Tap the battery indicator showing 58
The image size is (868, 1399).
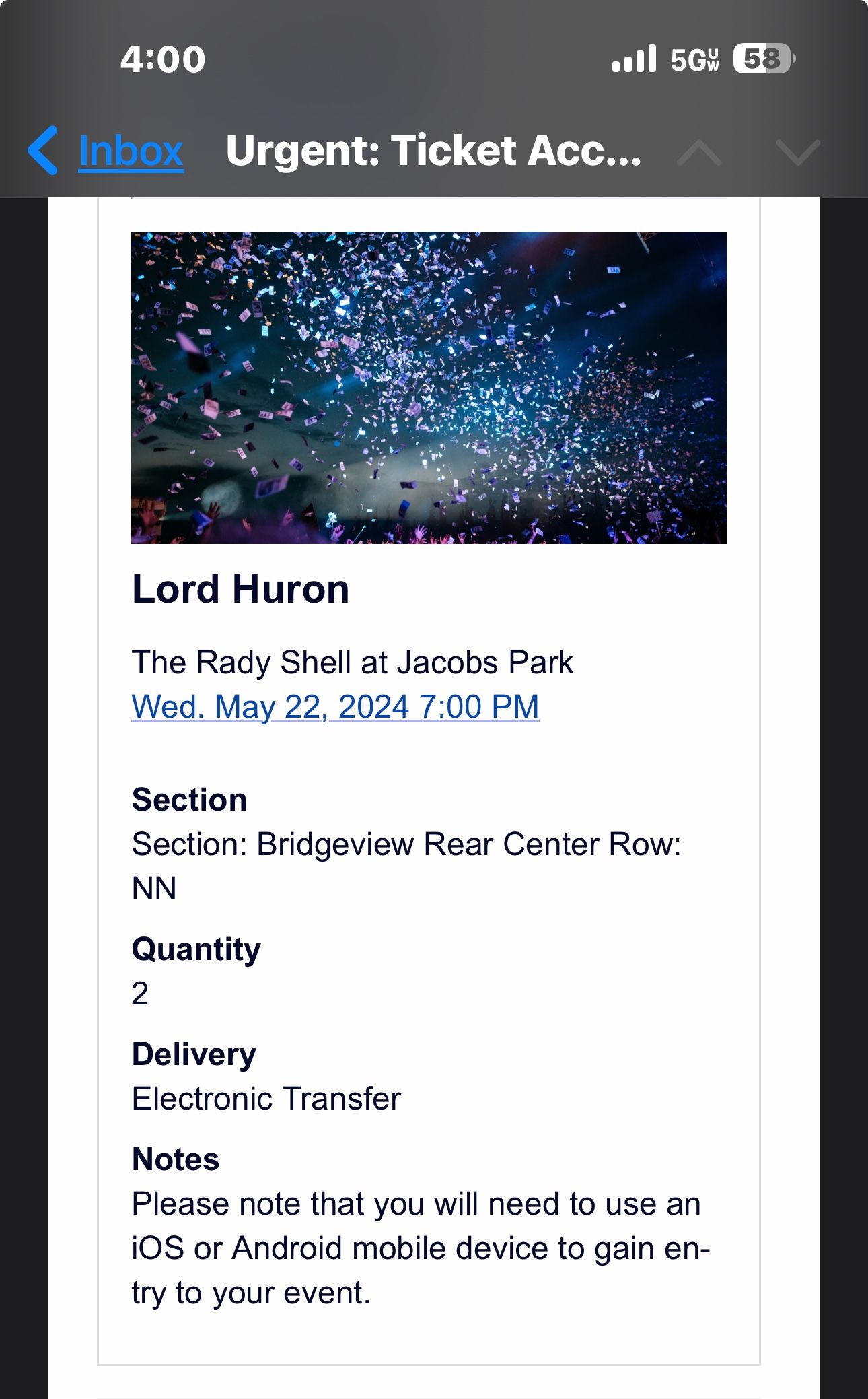[x=762, y=61]
